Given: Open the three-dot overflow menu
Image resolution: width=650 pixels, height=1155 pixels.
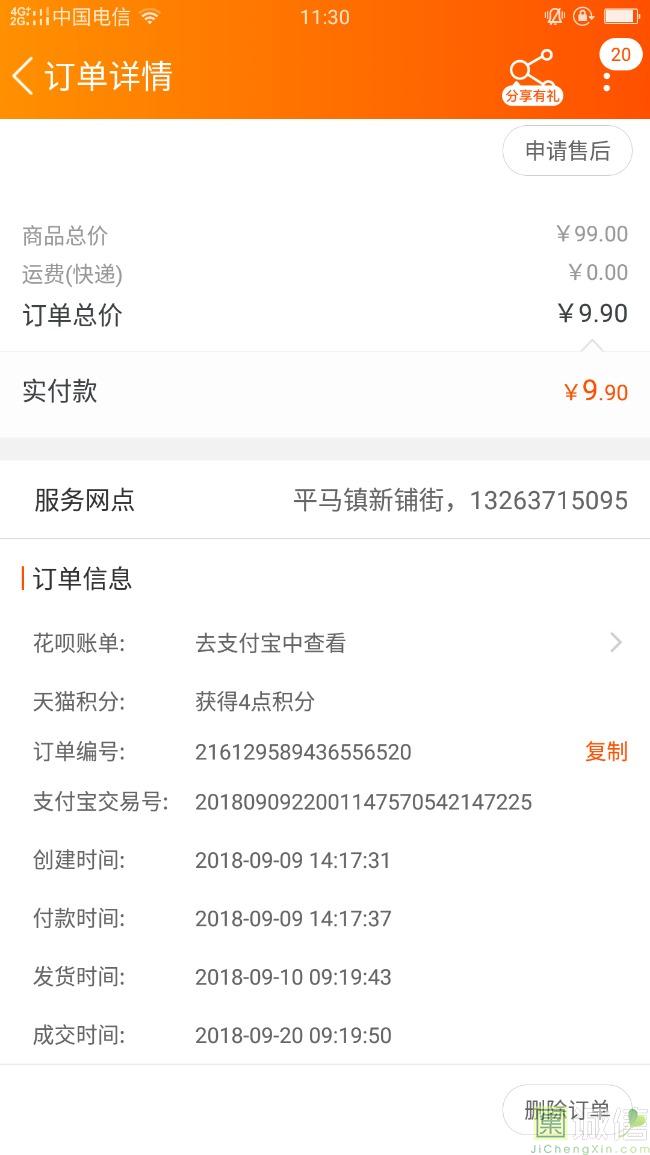Looking at the screenshot, I should [607, 78].
